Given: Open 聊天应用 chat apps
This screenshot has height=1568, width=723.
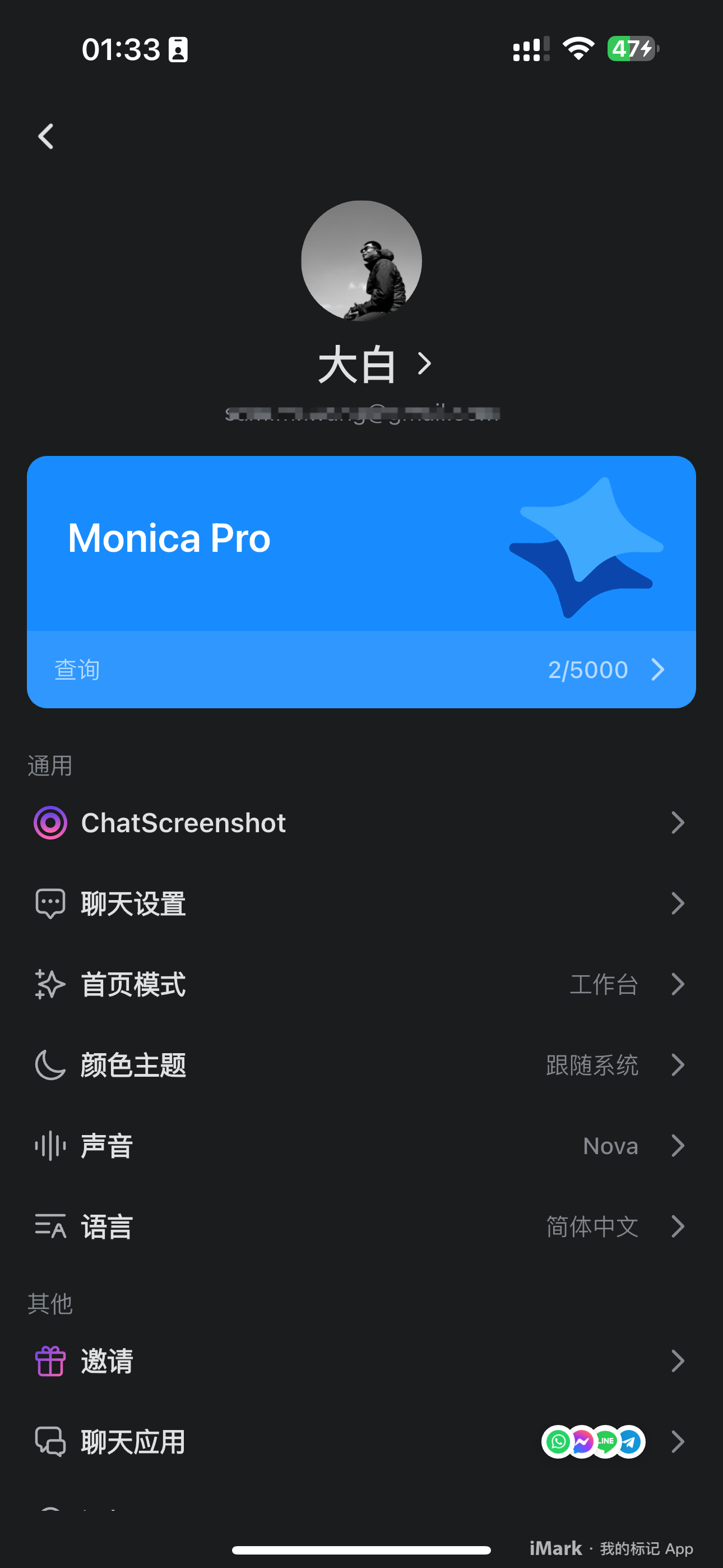Looking at the screenshot, I should point(361,1441).
